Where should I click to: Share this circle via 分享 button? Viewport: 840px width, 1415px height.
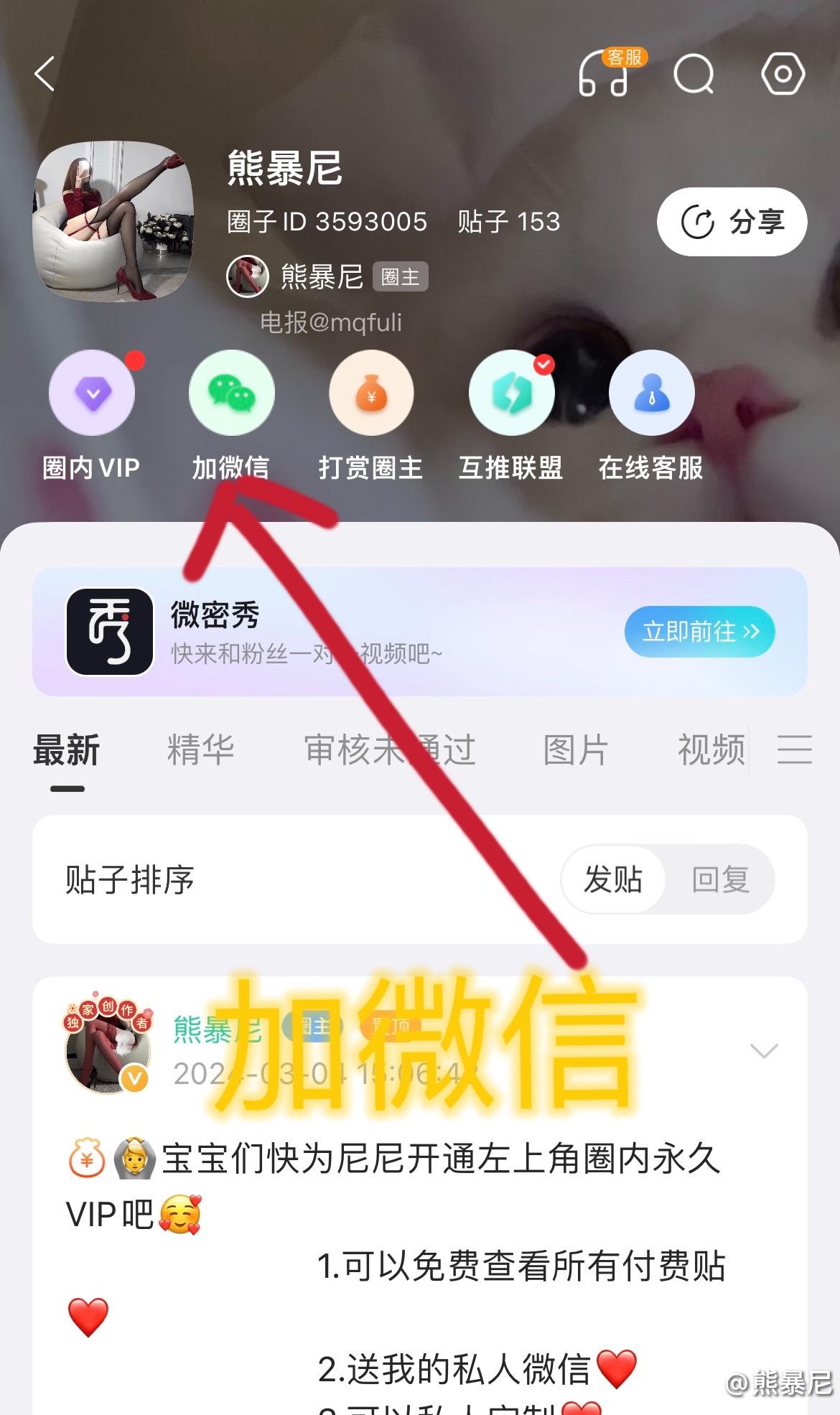[x=732, y=222]
